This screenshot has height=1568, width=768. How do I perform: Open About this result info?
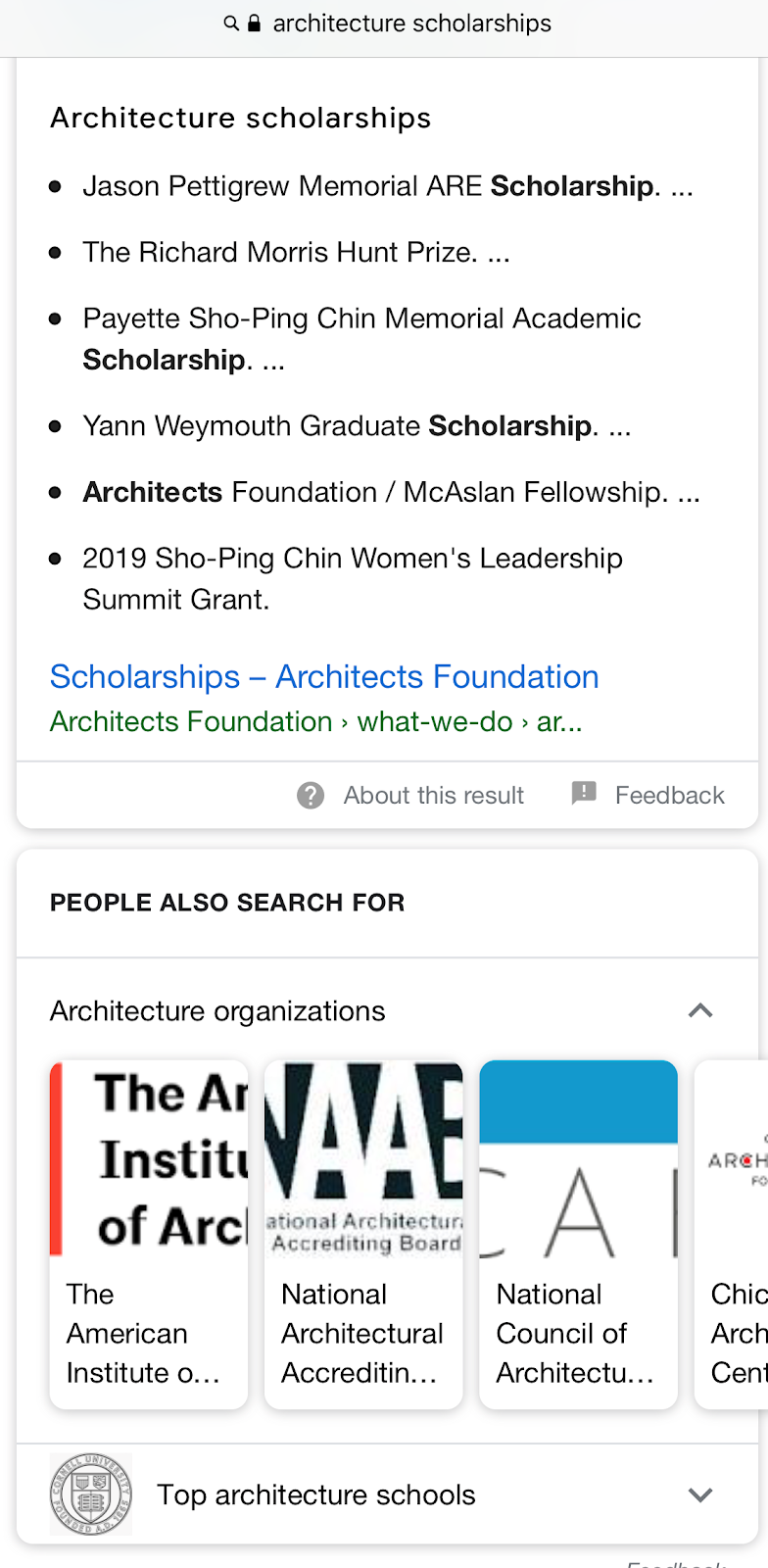point(410,795)
